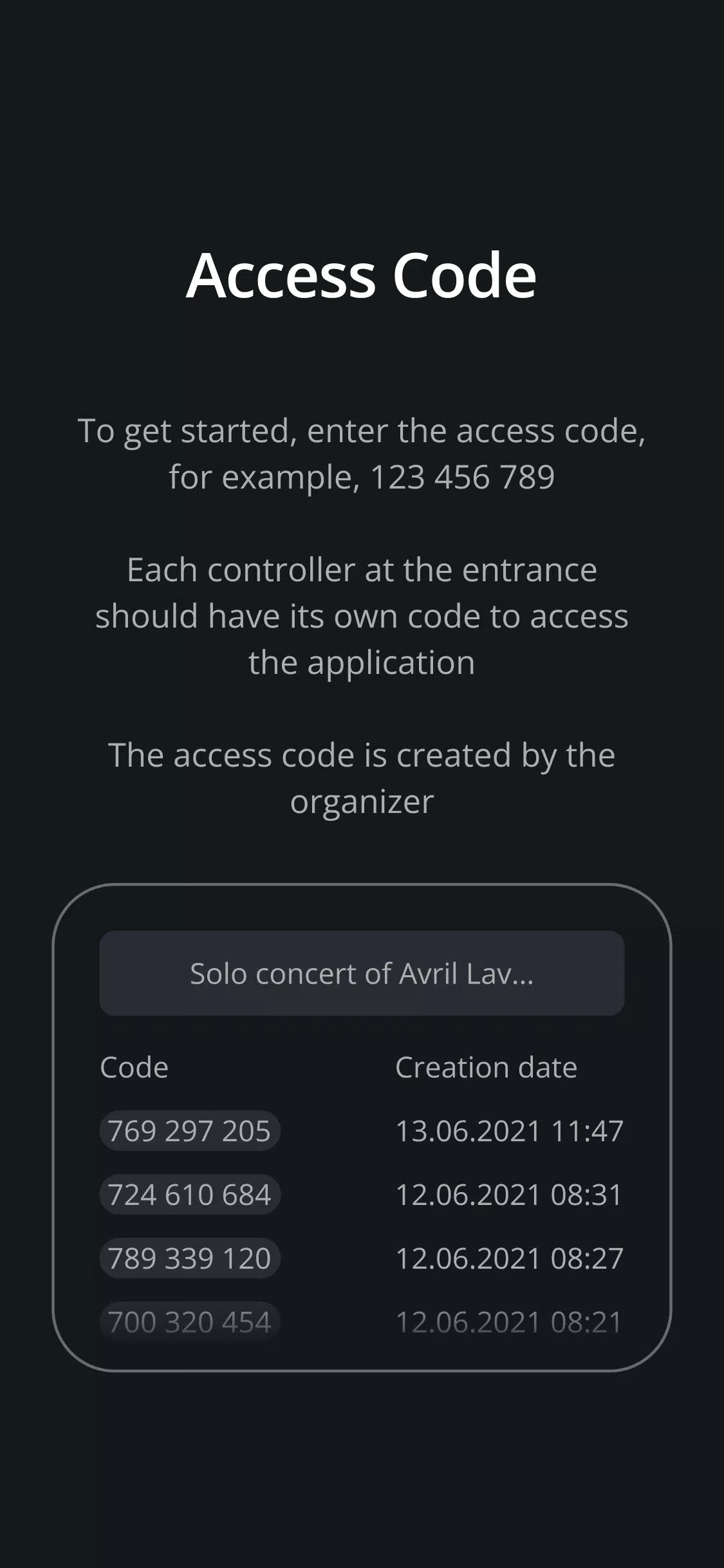Image resolution: width=724 pixels, height=1568 pixels.
Task: Select access code 769 297 205
Action: click(x=190, y=1131)
